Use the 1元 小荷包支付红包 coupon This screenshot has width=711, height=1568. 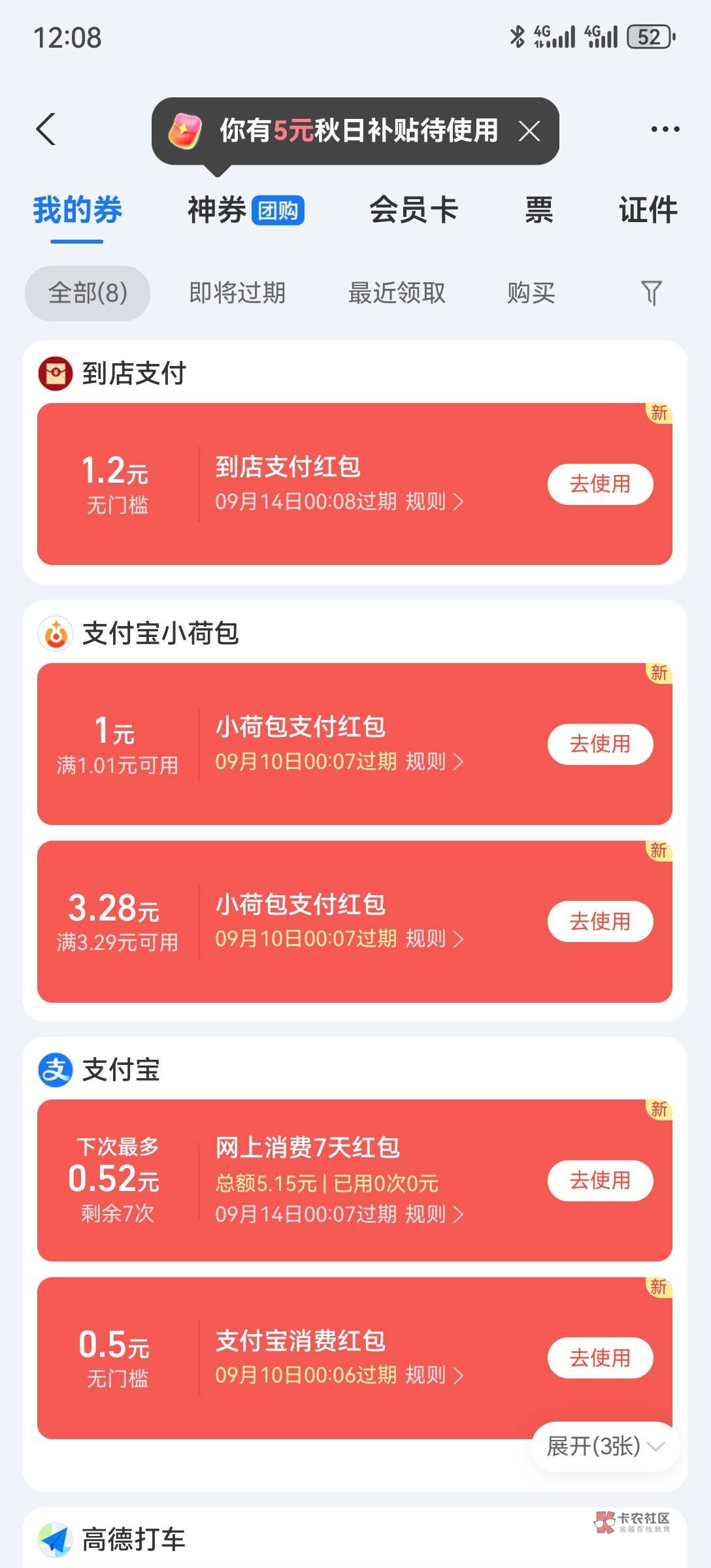point(600,744)
